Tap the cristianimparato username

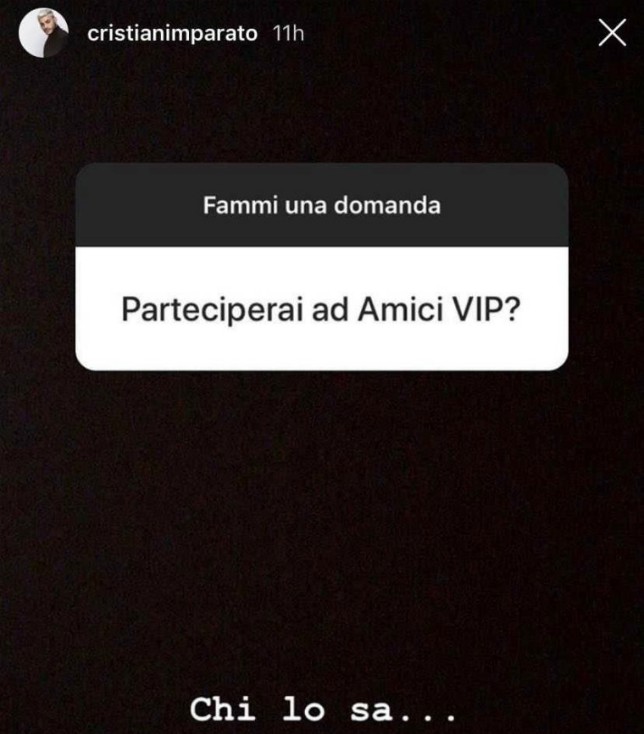(172, 34)
